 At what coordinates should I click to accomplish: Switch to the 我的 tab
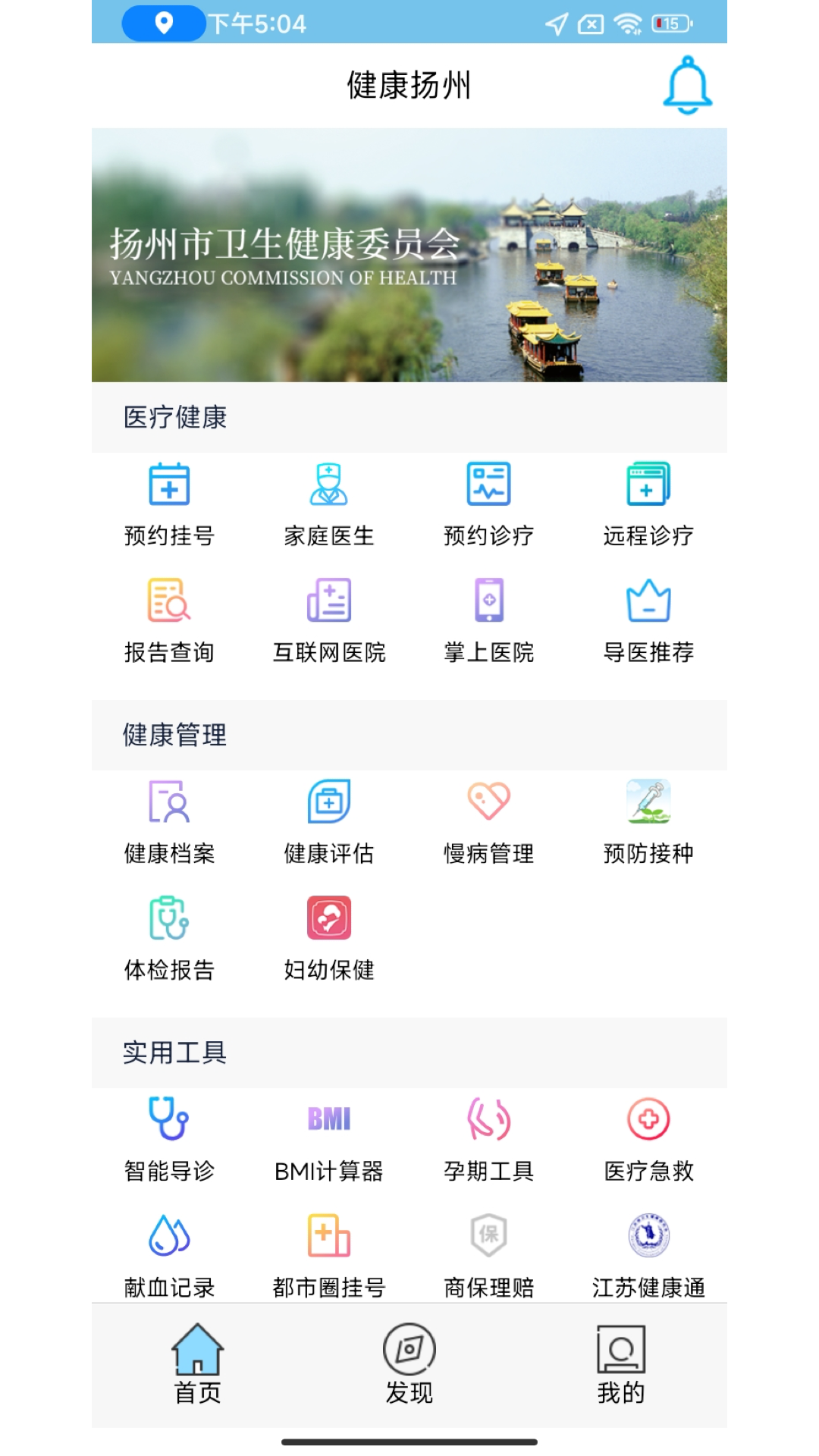click(621, 1363)
